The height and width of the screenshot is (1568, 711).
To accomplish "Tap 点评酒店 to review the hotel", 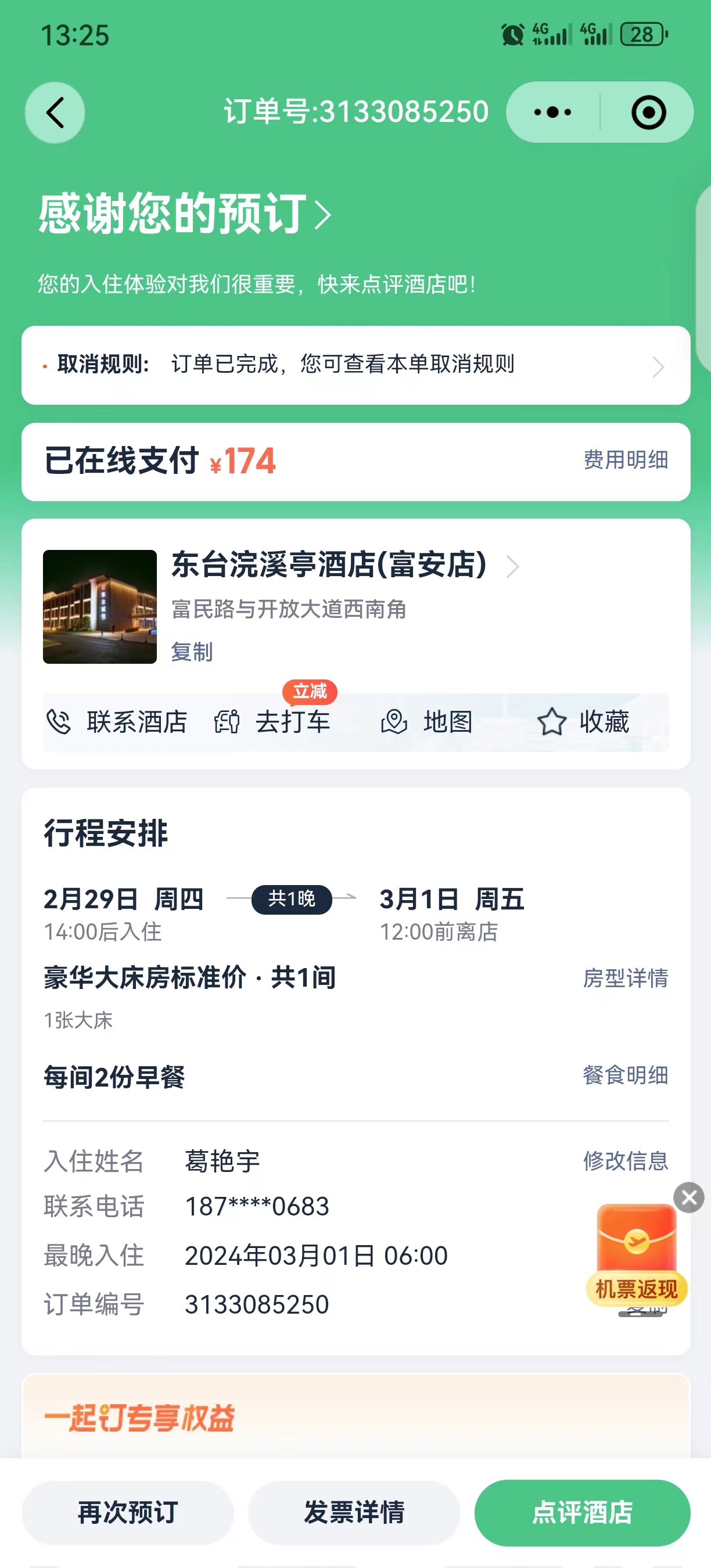I will coord(583,1513).
